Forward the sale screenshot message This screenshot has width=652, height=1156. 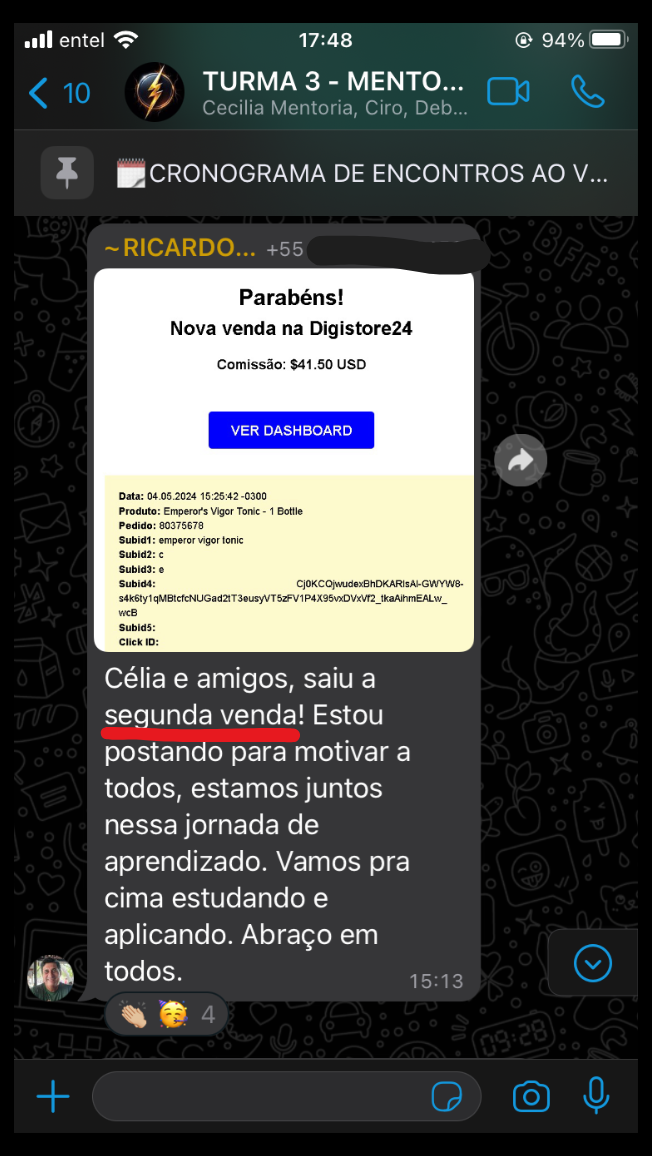point(520,460)
